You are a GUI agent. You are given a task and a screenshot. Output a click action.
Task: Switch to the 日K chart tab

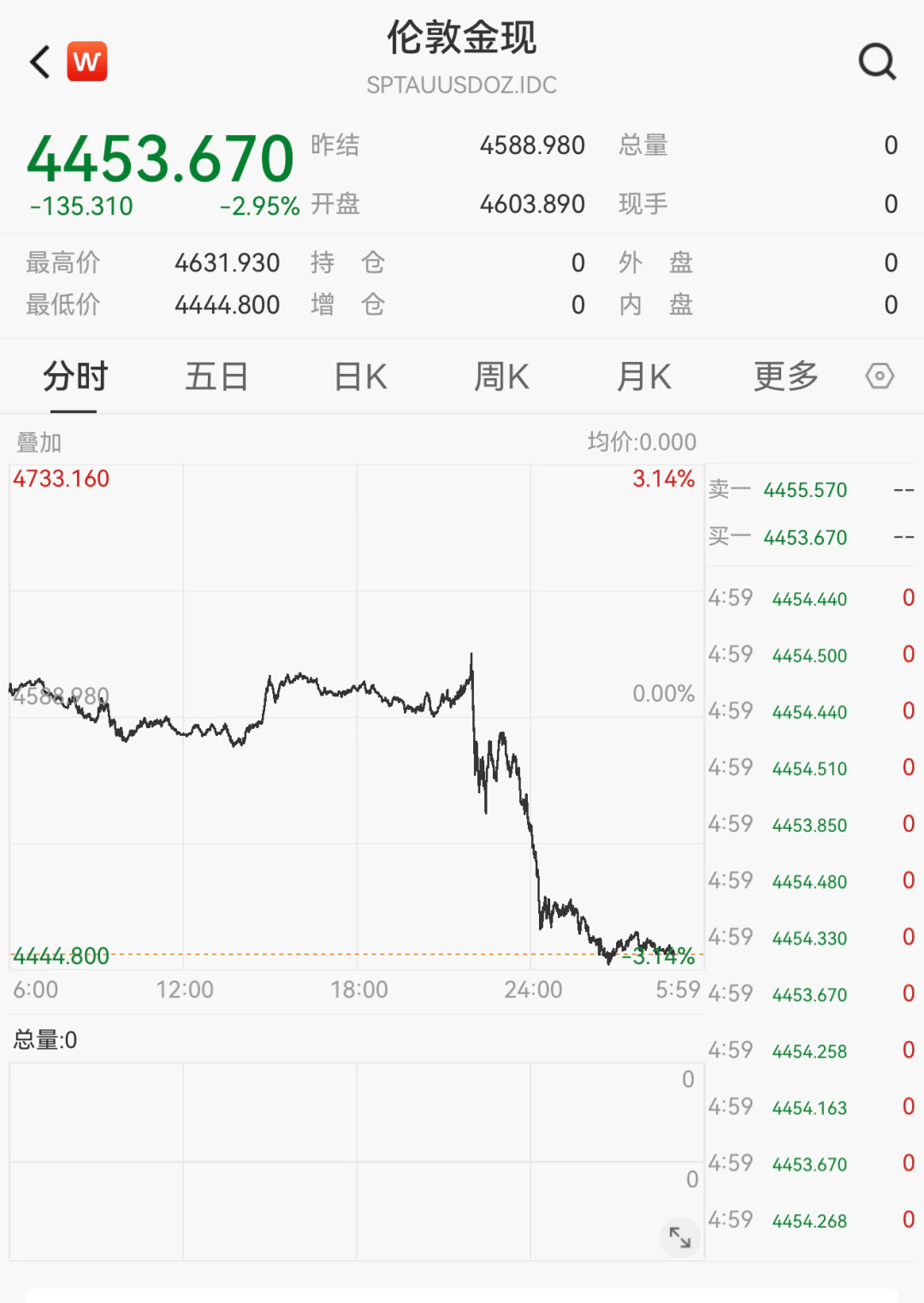[359, 376]
